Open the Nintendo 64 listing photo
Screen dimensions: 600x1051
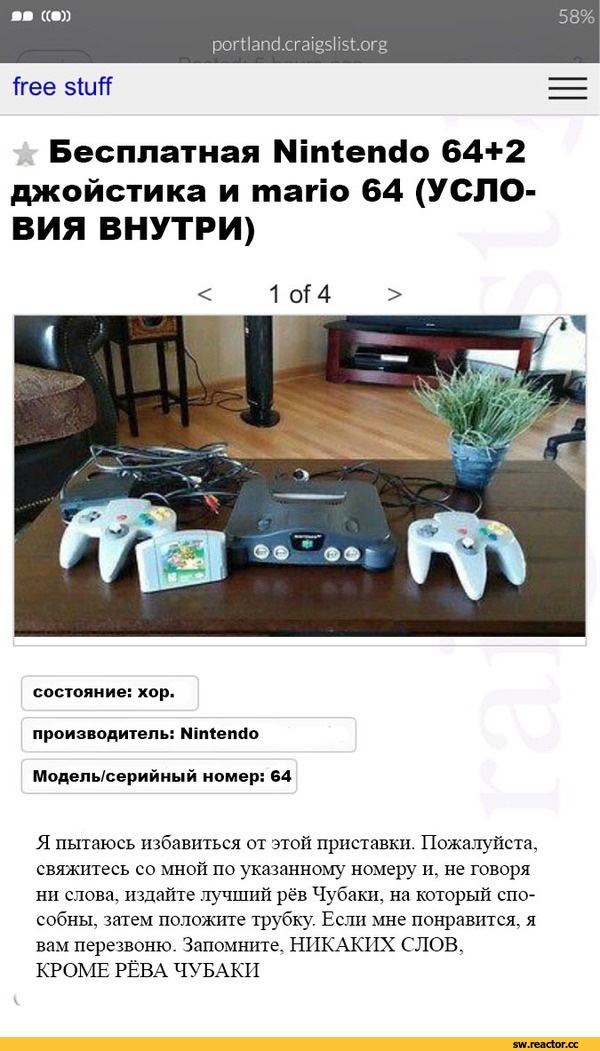coord(299,475)
